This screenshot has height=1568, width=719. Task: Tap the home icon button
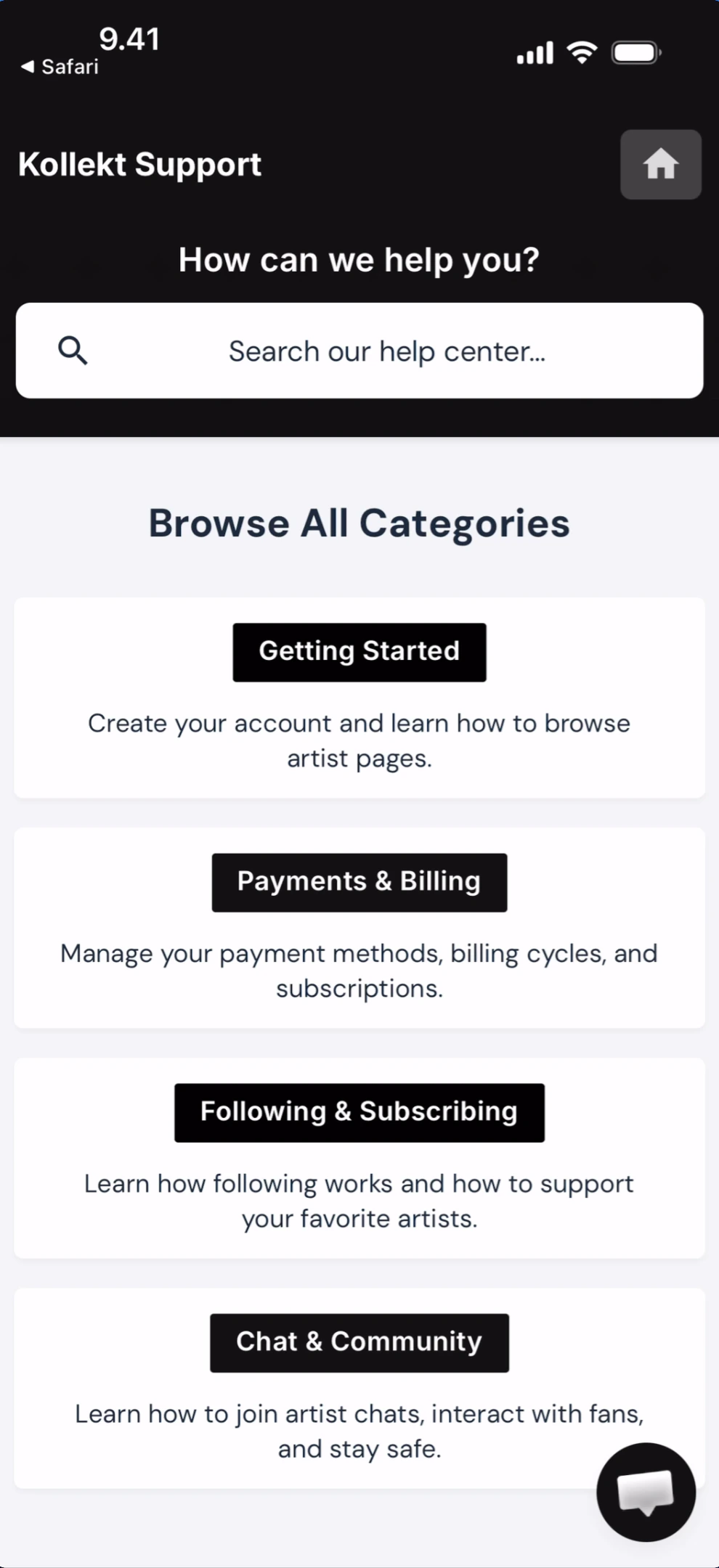660,164
